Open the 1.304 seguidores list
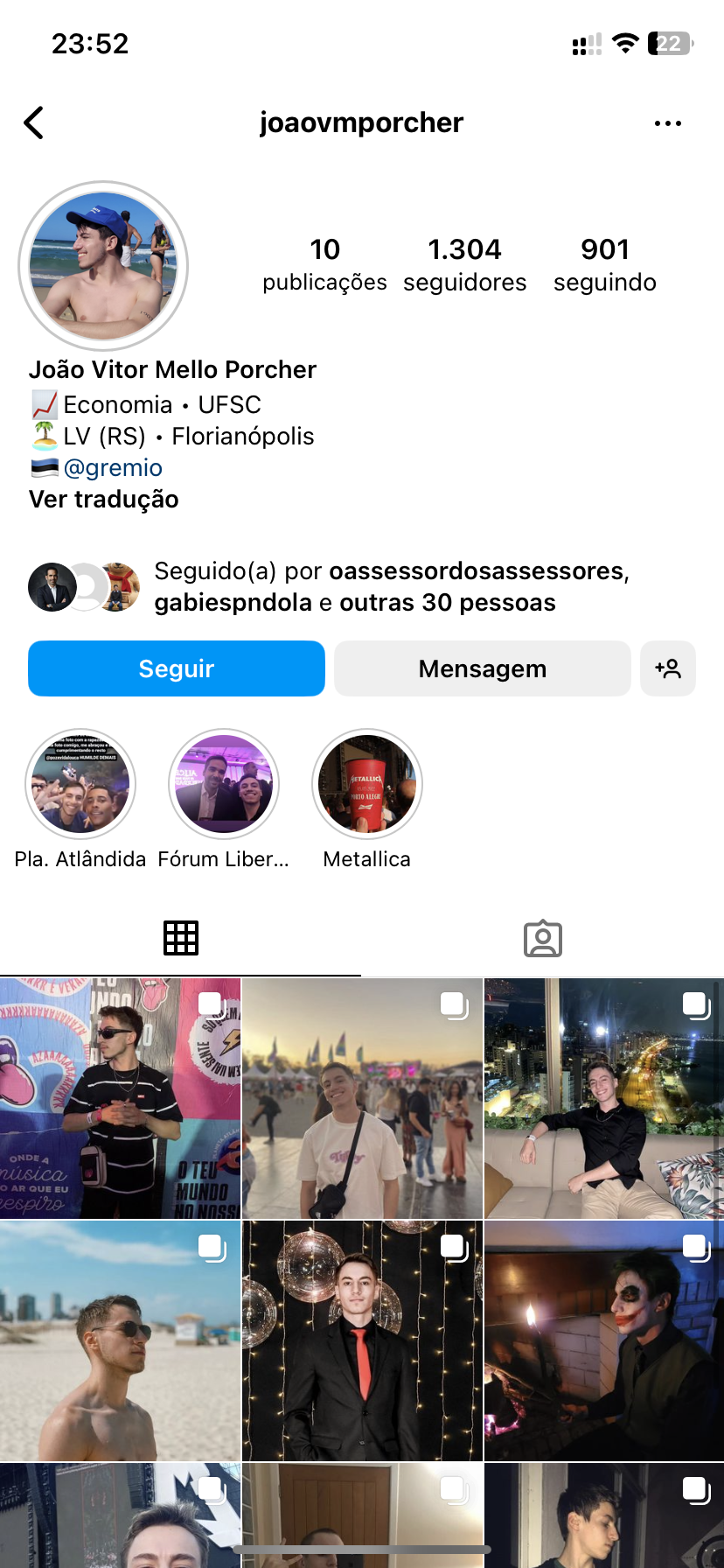The height and width of the screenshot is (1568, 724). [464, 265]
